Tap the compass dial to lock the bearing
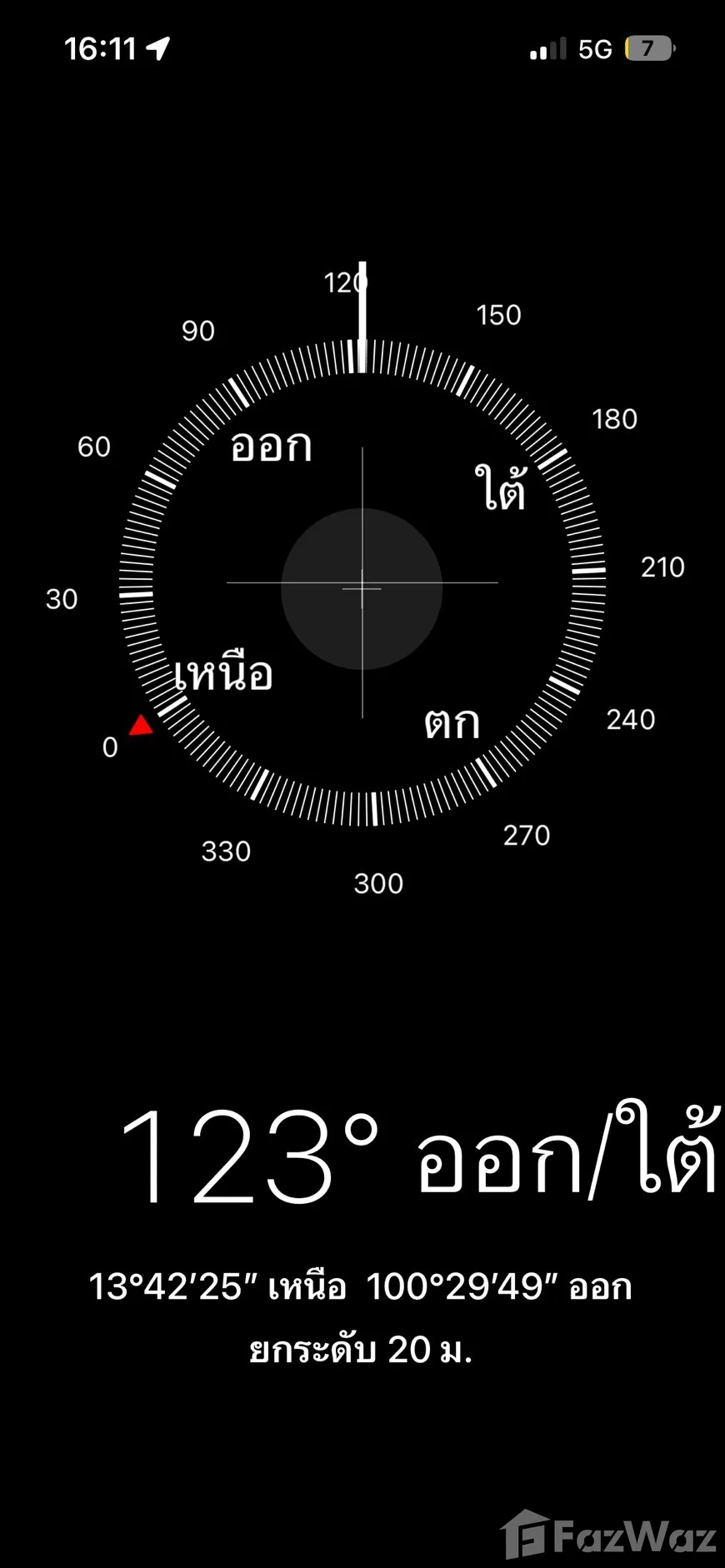Viewport: 725px width, 1568px height. pos(362,583)
